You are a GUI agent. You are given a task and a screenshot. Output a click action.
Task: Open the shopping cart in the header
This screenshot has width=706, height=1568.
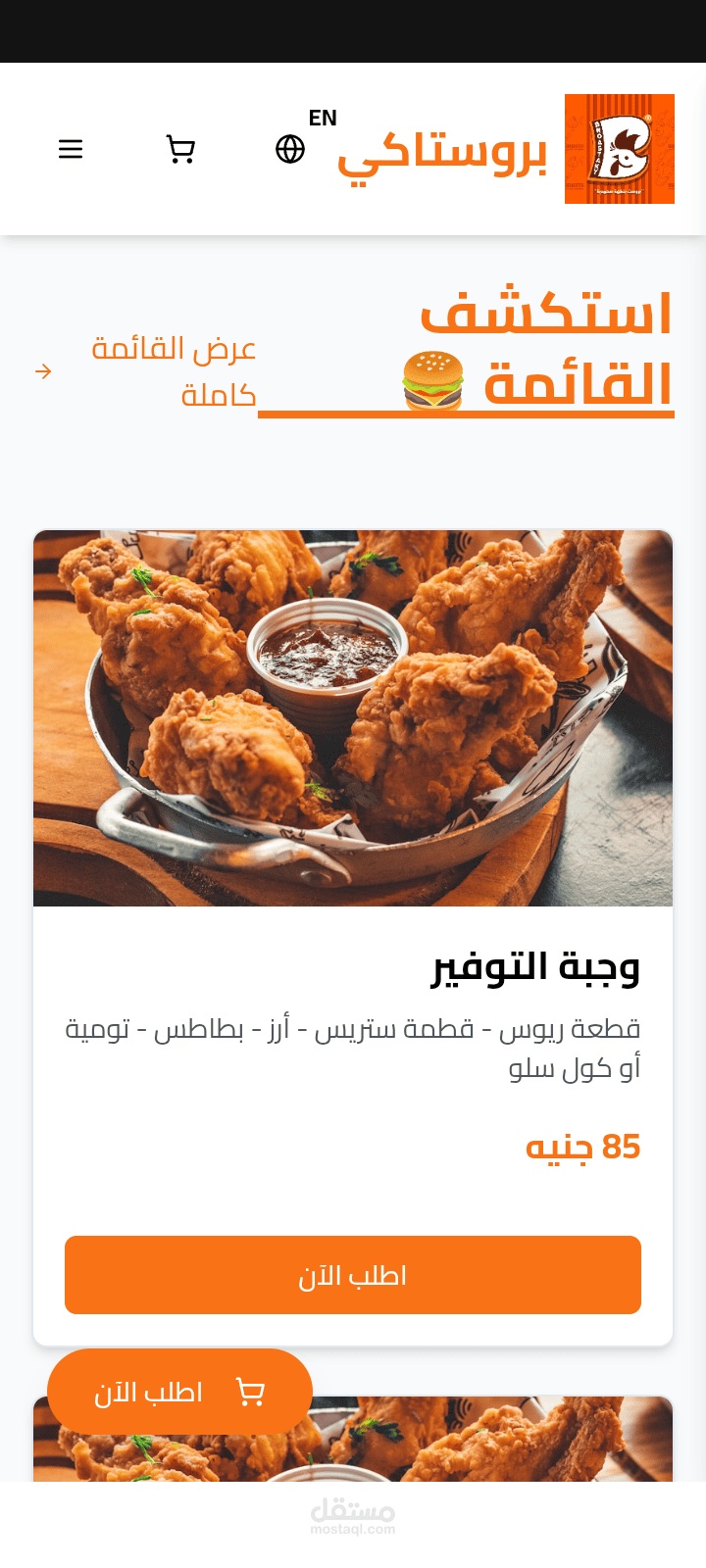pyautogui.click(x=180, y=149)
